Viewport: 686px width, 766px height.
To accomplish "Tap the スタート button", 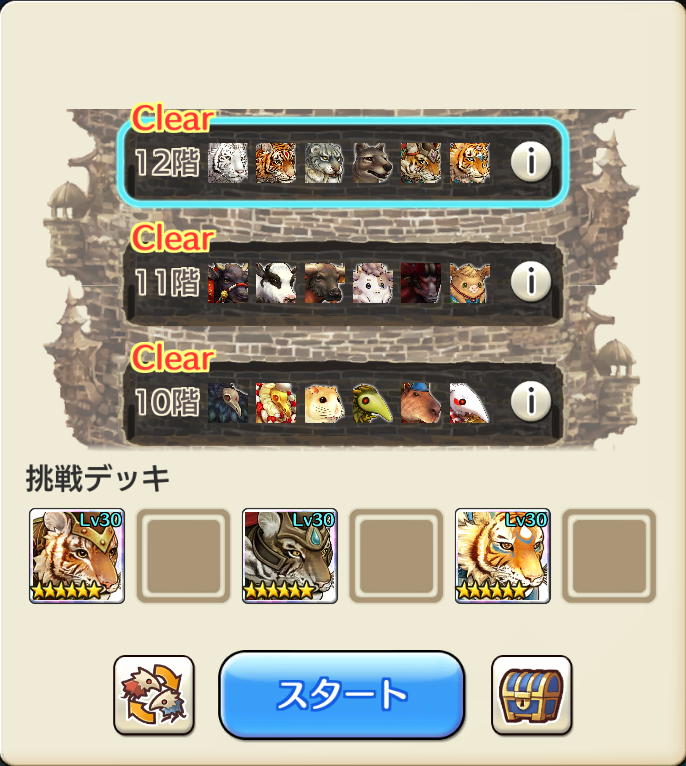I will (x=342, y=694).
